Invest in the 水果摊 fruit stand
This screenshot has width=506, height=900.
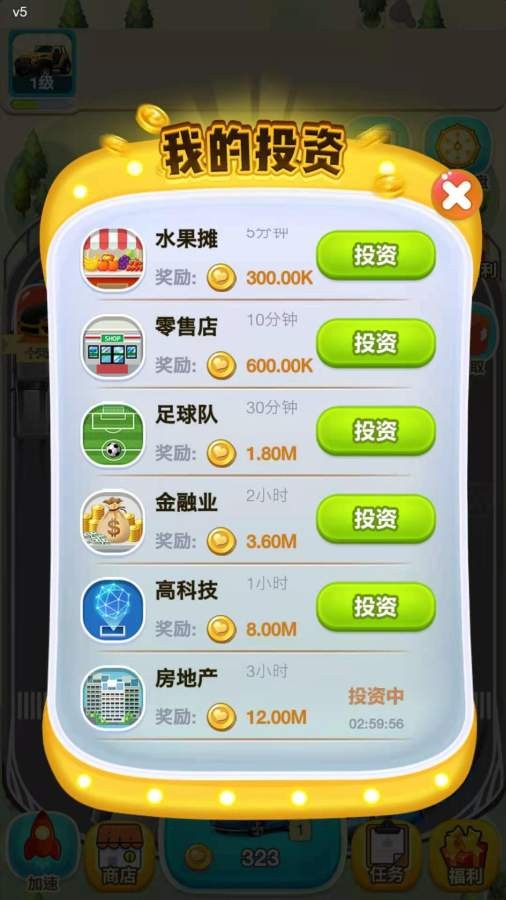(x=376, y=255)
